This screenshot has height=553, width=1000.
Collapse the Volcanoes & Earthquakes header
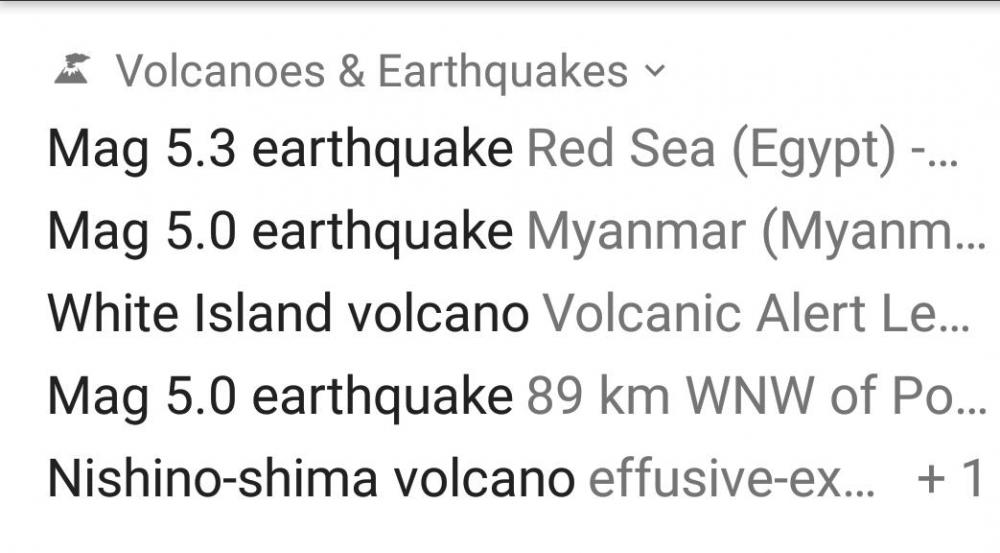(x=655, y=71)
